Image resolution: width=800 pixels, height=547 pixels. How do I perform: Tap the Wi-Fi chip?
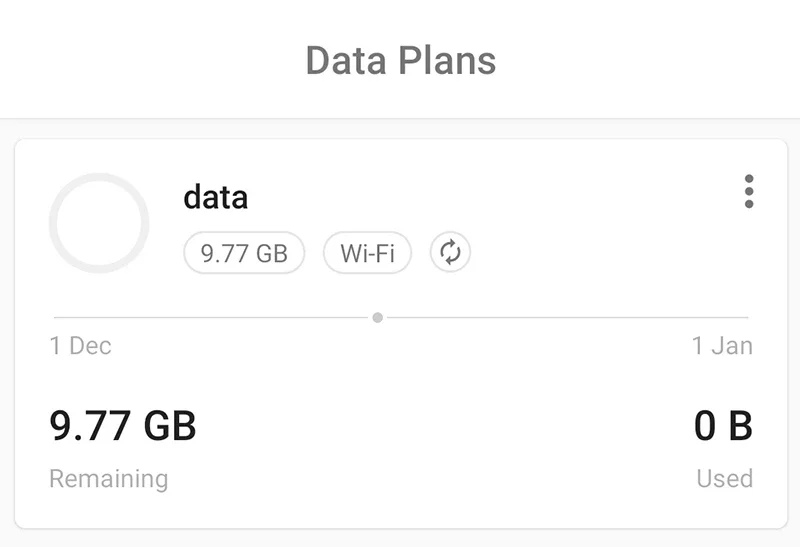click(x=367, y=253)
